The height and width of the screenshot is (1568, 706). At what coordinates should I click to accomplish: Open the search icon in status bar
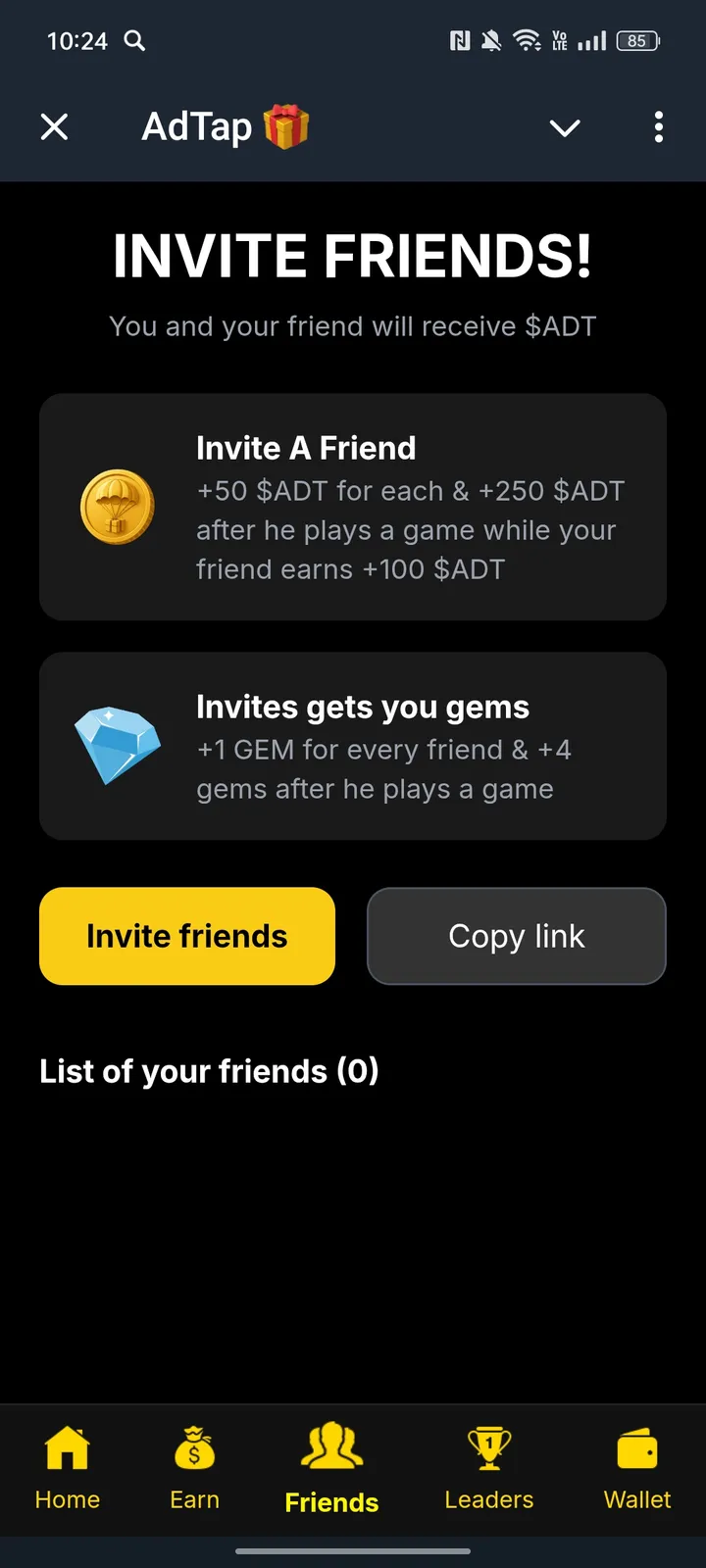click(x=135, y=41)
